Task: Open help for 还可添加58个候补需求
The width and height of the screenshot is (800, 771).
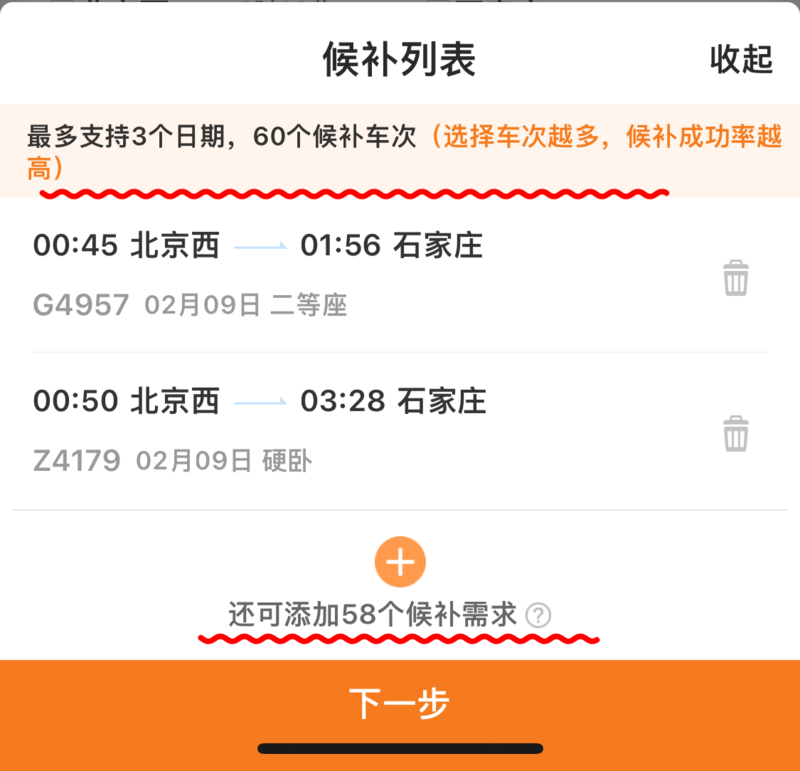Action: [538, 616]
